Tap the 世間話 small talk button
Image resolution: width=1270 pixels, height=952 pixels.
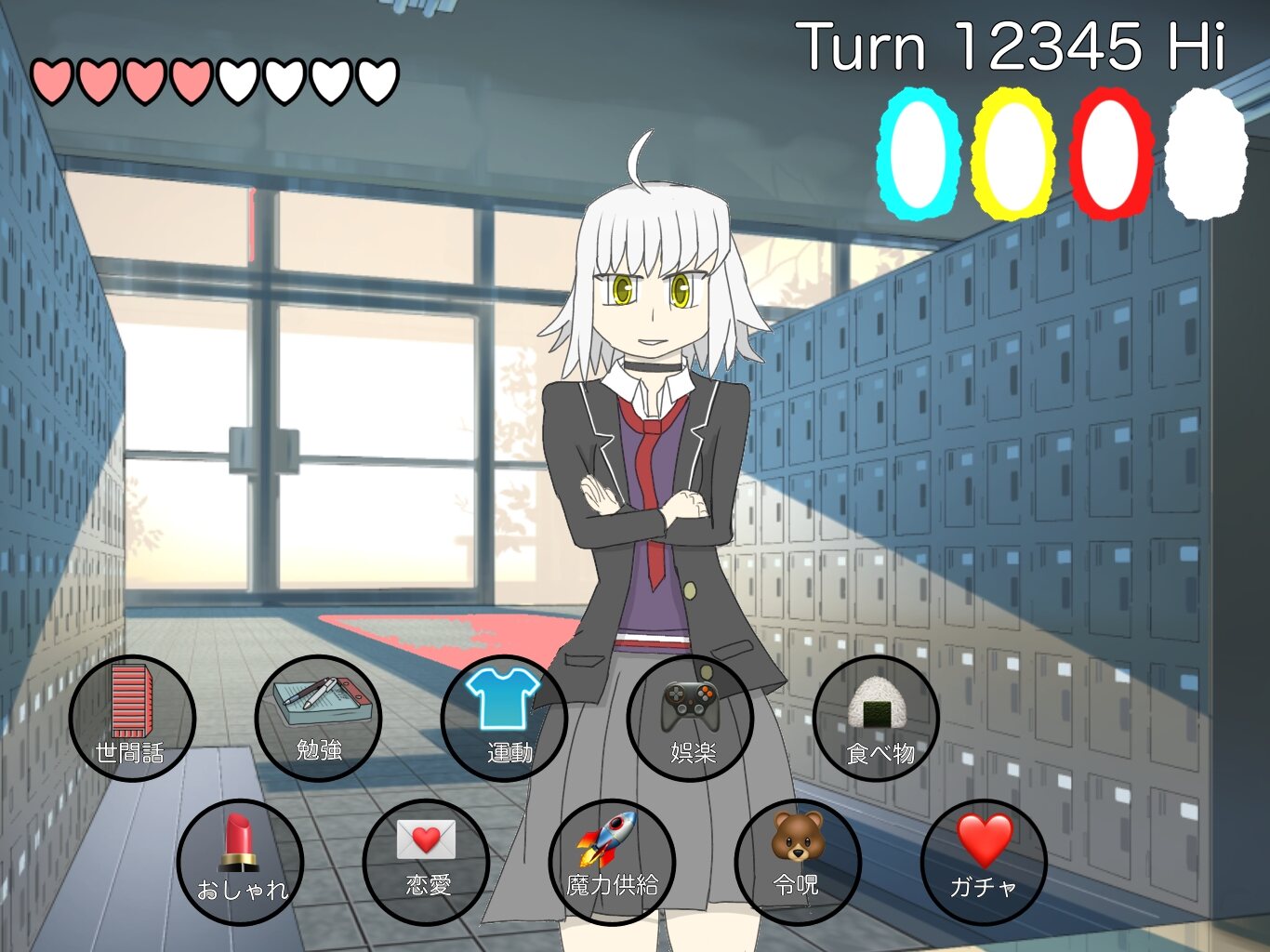tap(132, 719)
